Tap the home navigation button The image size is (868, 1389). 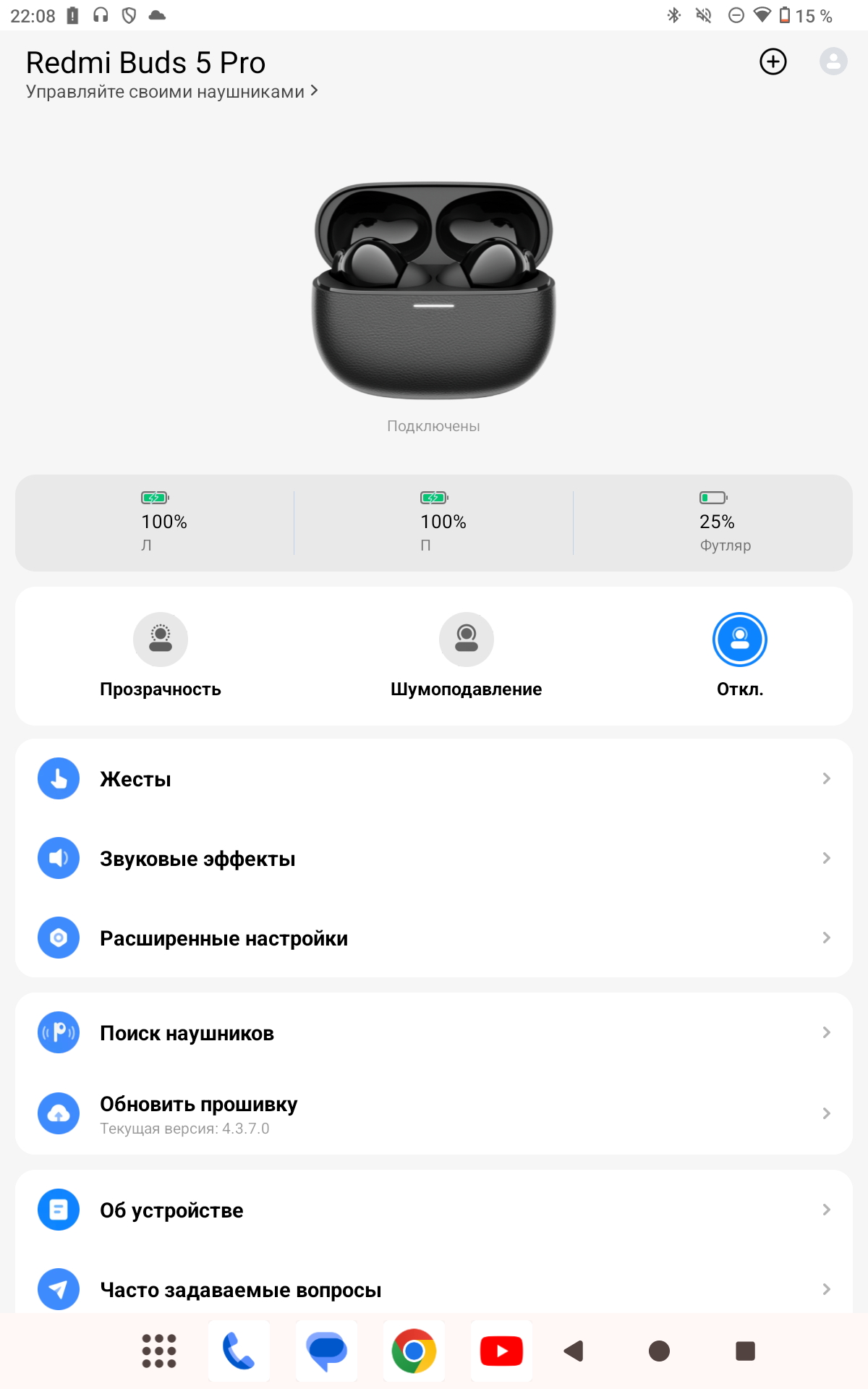click(659, 1351)
